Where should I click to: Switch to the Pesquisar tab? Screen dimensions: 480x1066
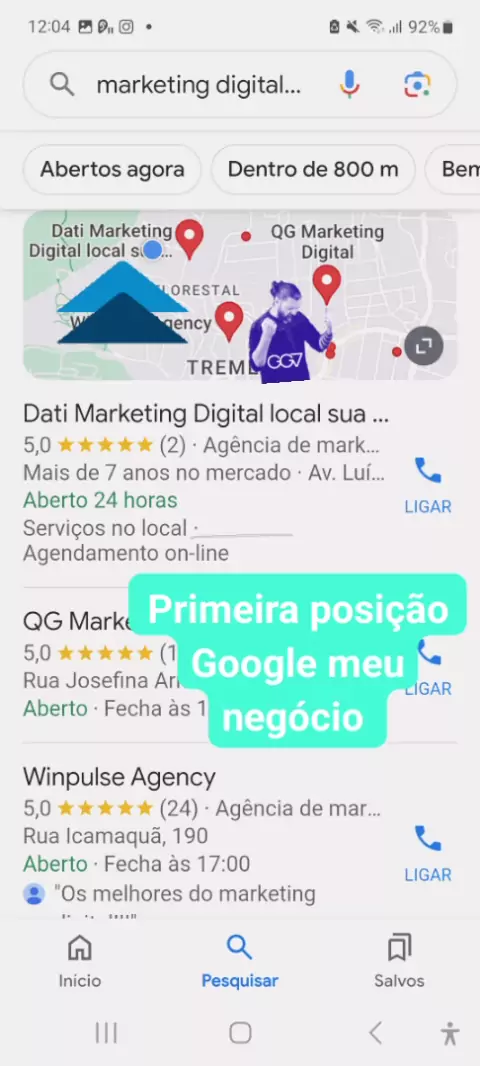[x=239, y=961]
